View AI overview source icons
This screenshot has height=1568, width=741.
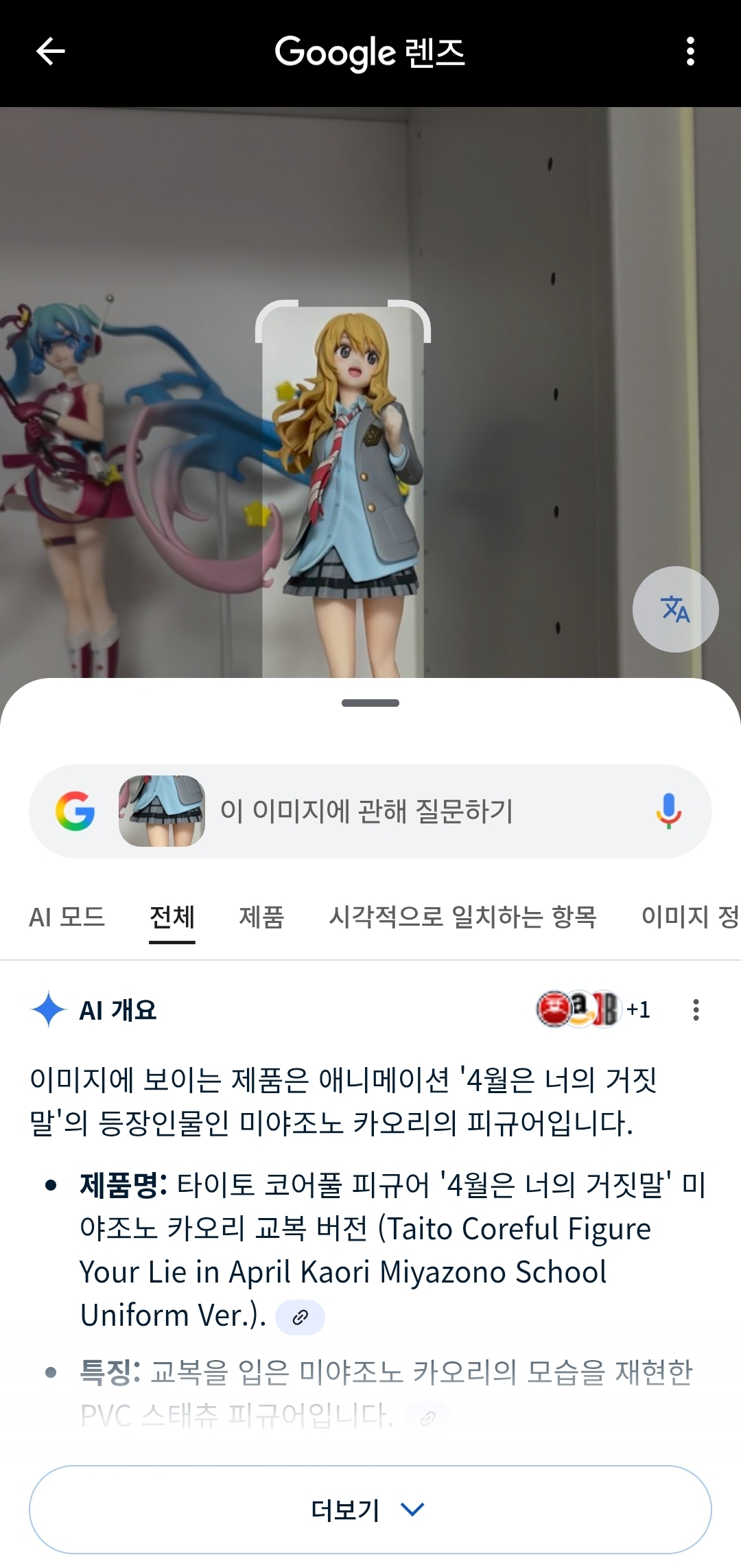point(593,1009)
